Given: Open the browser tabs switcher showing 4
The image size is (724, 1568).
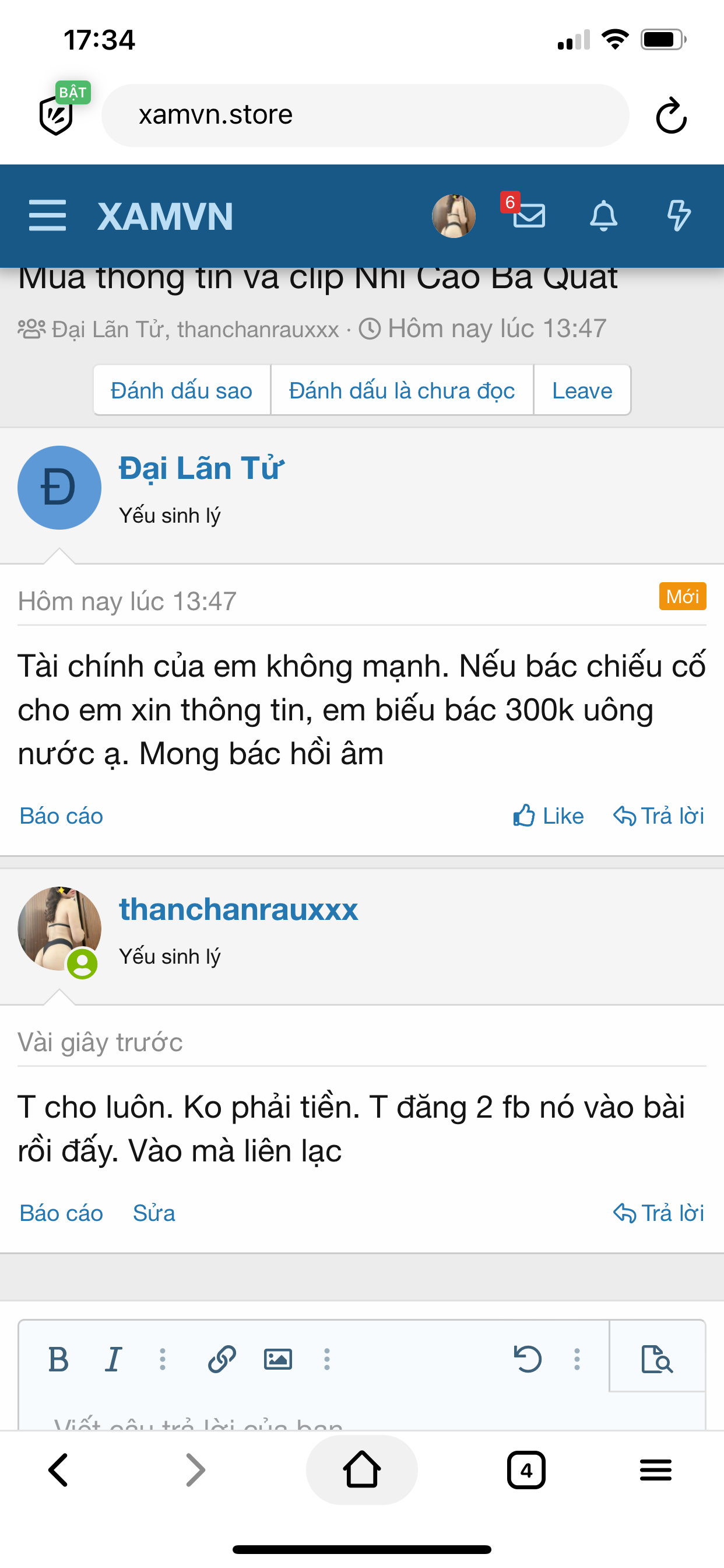Looking at the screenshot, I should pos(526,1470).
